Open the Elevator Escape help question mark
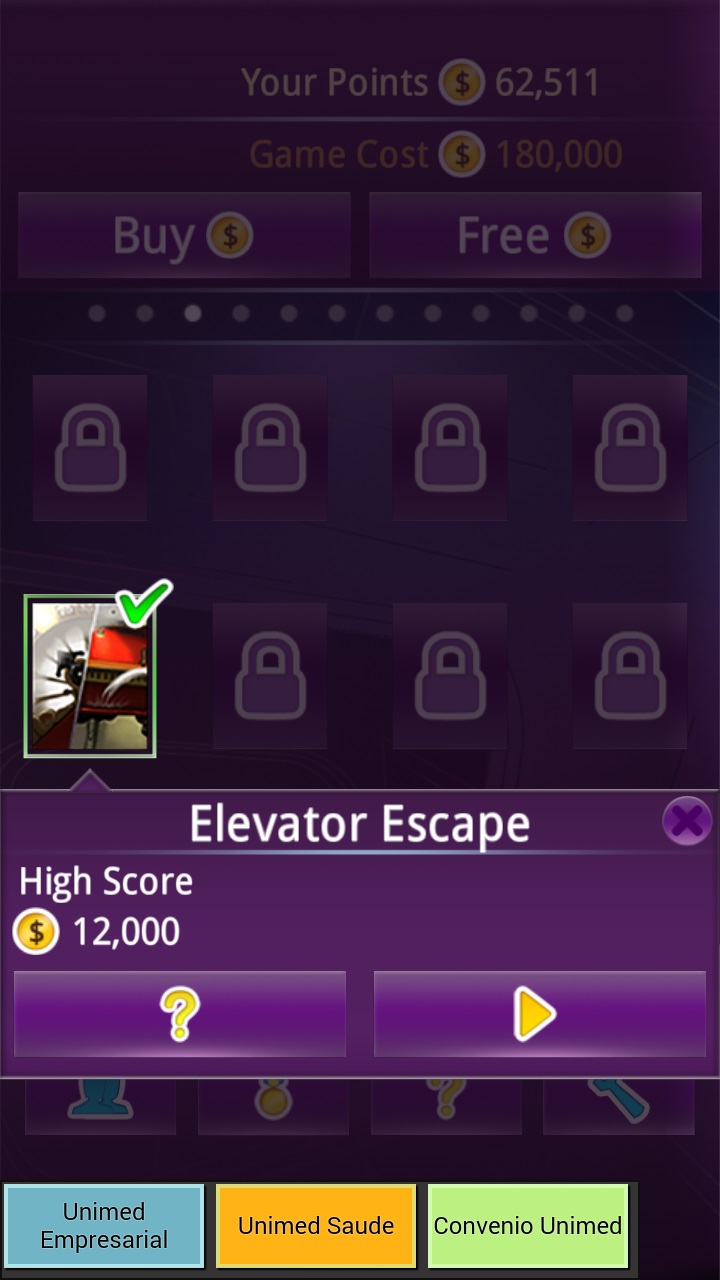720x1280 pixels. 180,1014
